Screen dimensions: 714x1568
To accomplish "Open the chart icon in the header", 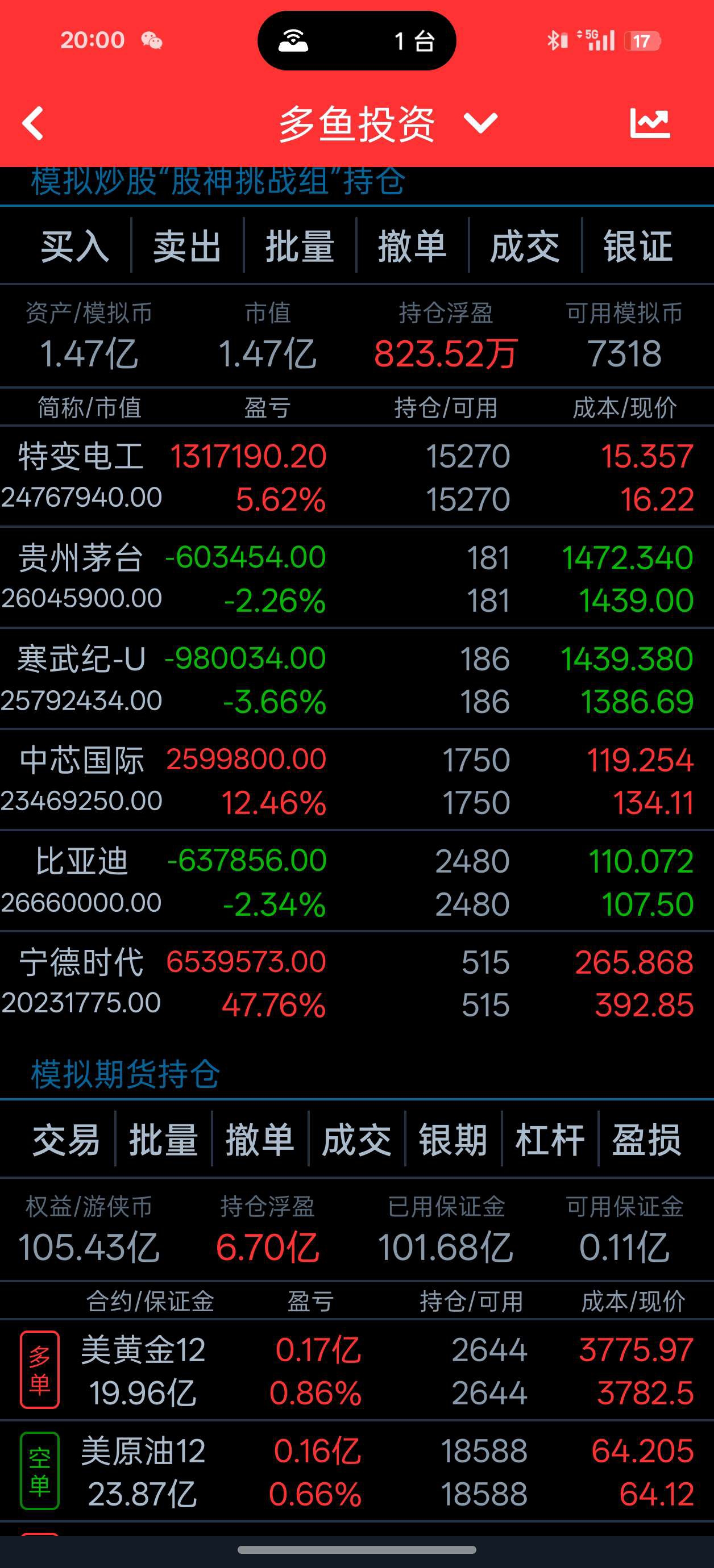I will [649, 124].
